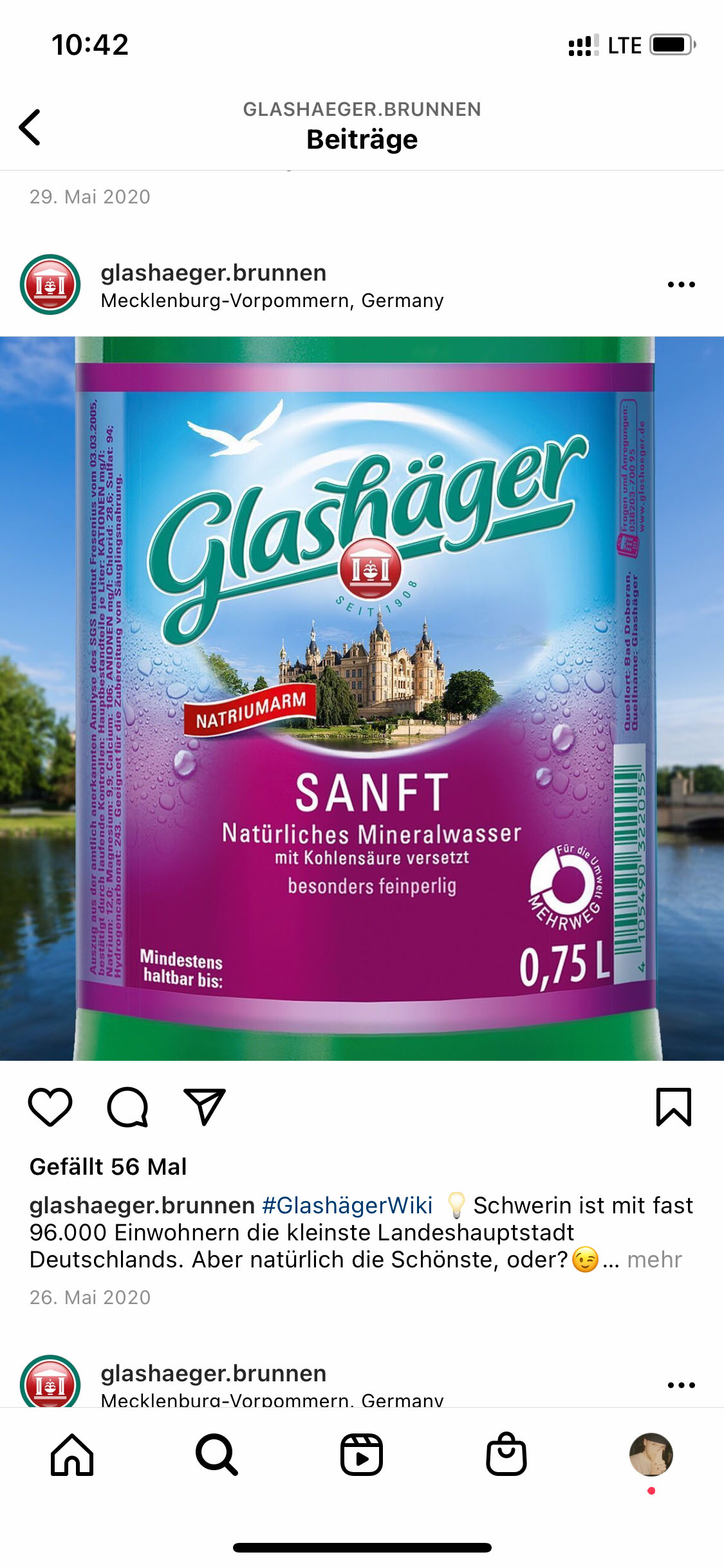
Task: Comment on the Glashäger Sanft post
Action: coord(127,1107)
